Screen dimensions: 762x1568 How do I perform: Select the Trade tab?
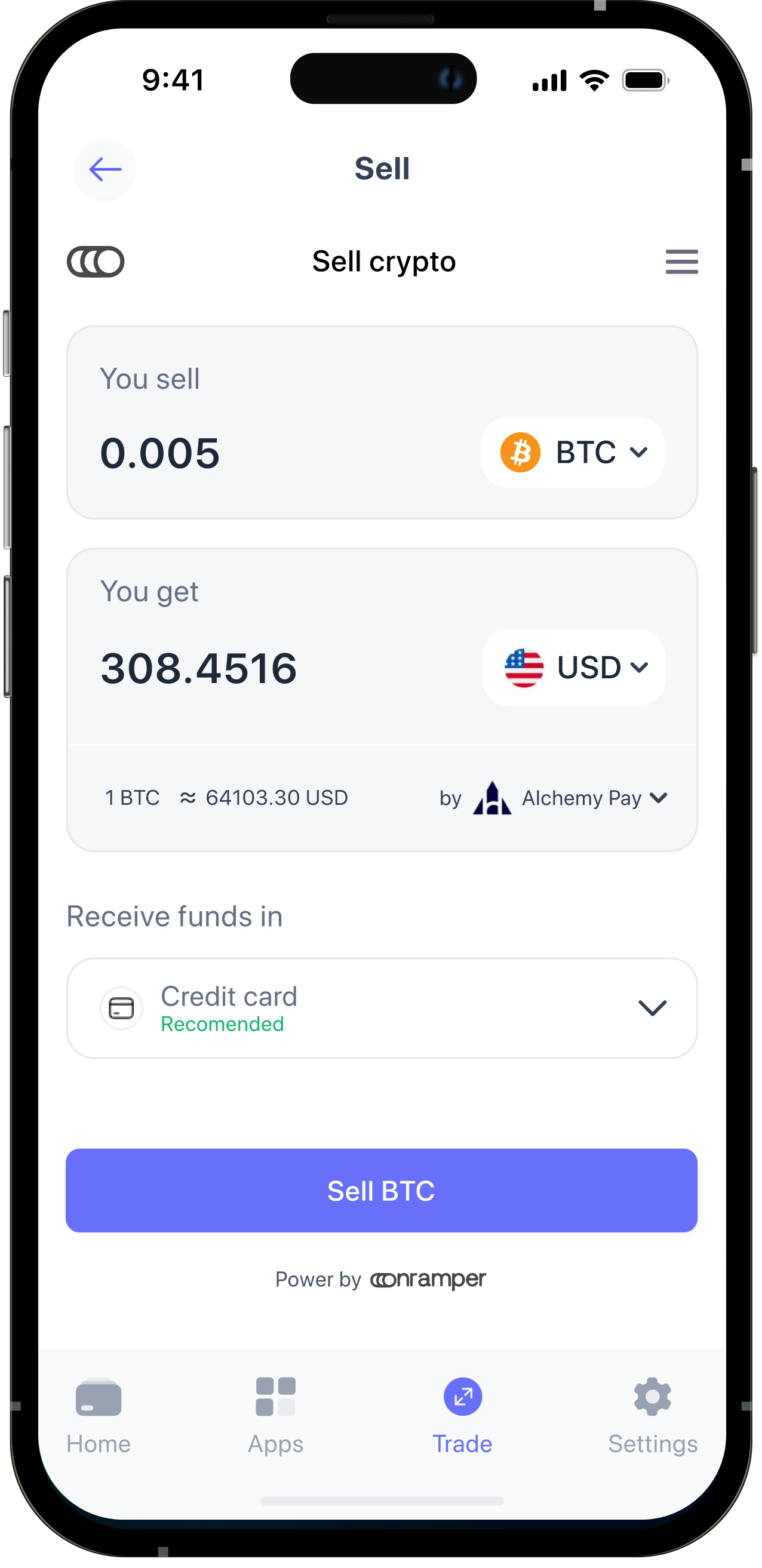(463, 1416)
